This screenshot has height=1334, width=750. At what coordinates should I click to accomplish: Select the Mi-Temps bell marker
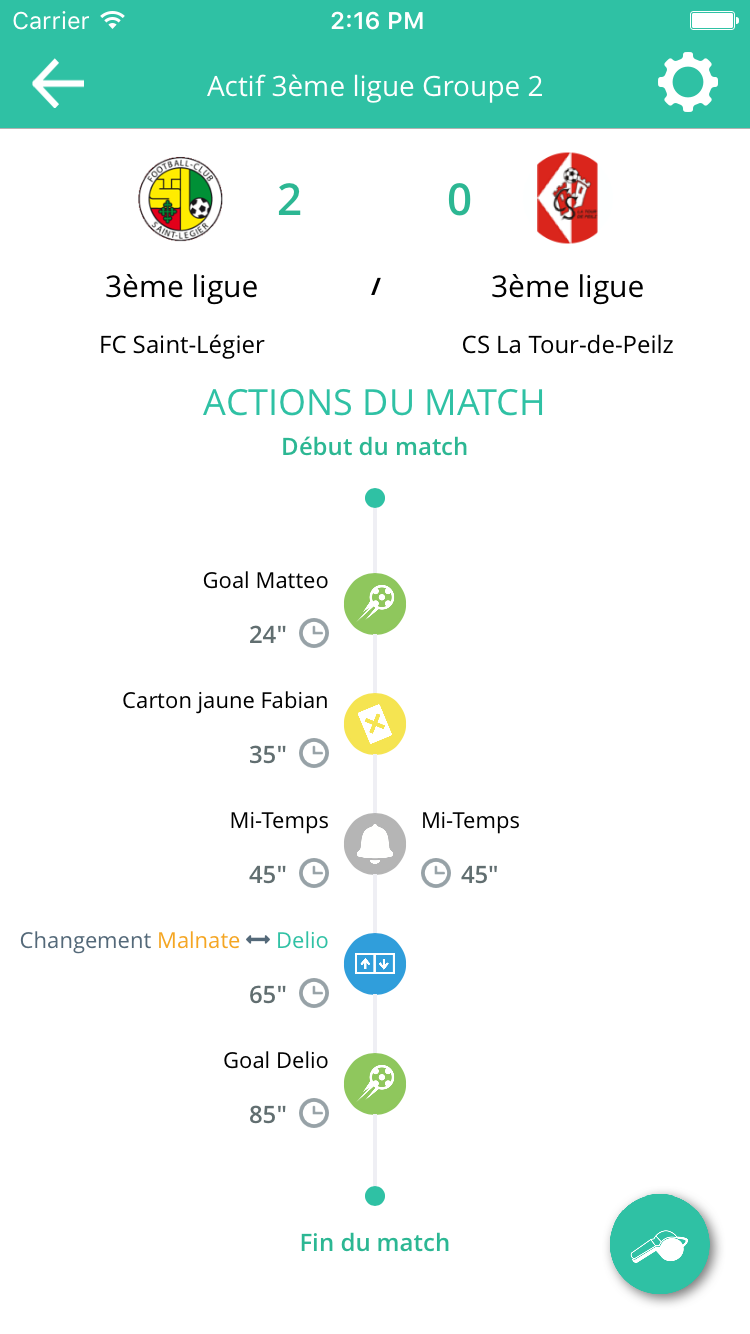tap(375, 844)
